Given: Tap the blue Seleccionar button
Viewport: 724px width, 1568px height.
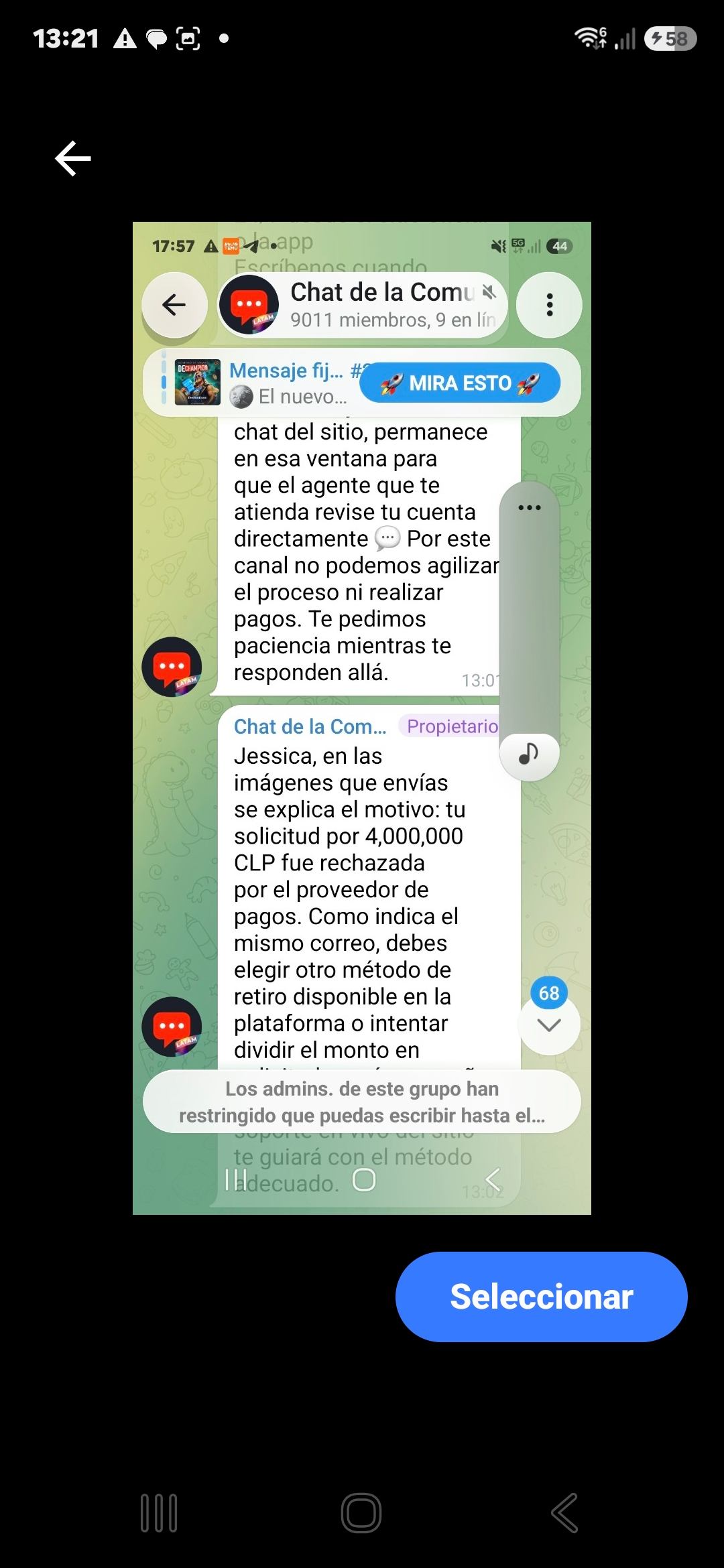Looking at the screenshot, I should (x=541, y=1296).
